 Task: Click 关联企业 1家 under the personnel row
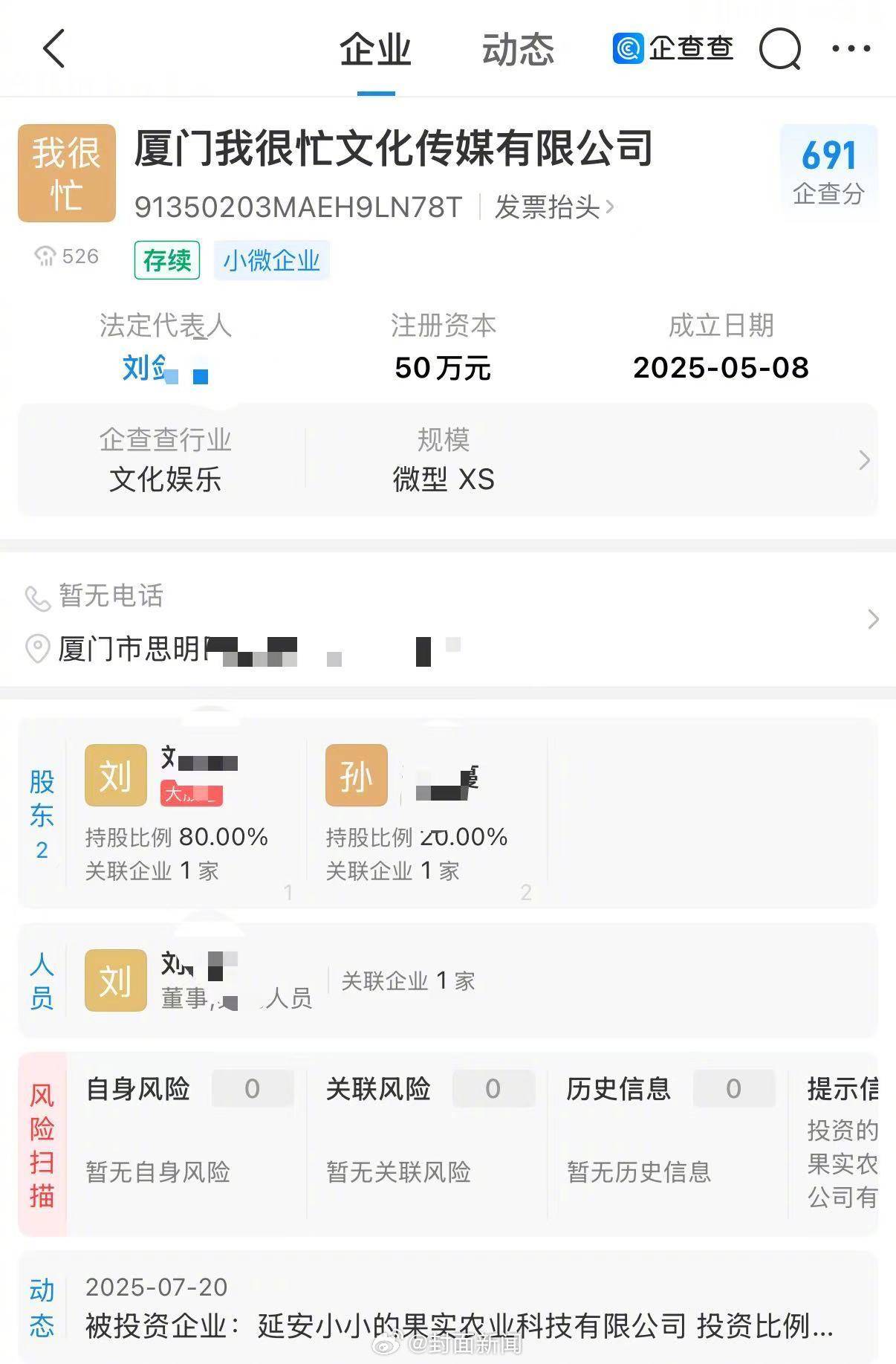point(407,981)
